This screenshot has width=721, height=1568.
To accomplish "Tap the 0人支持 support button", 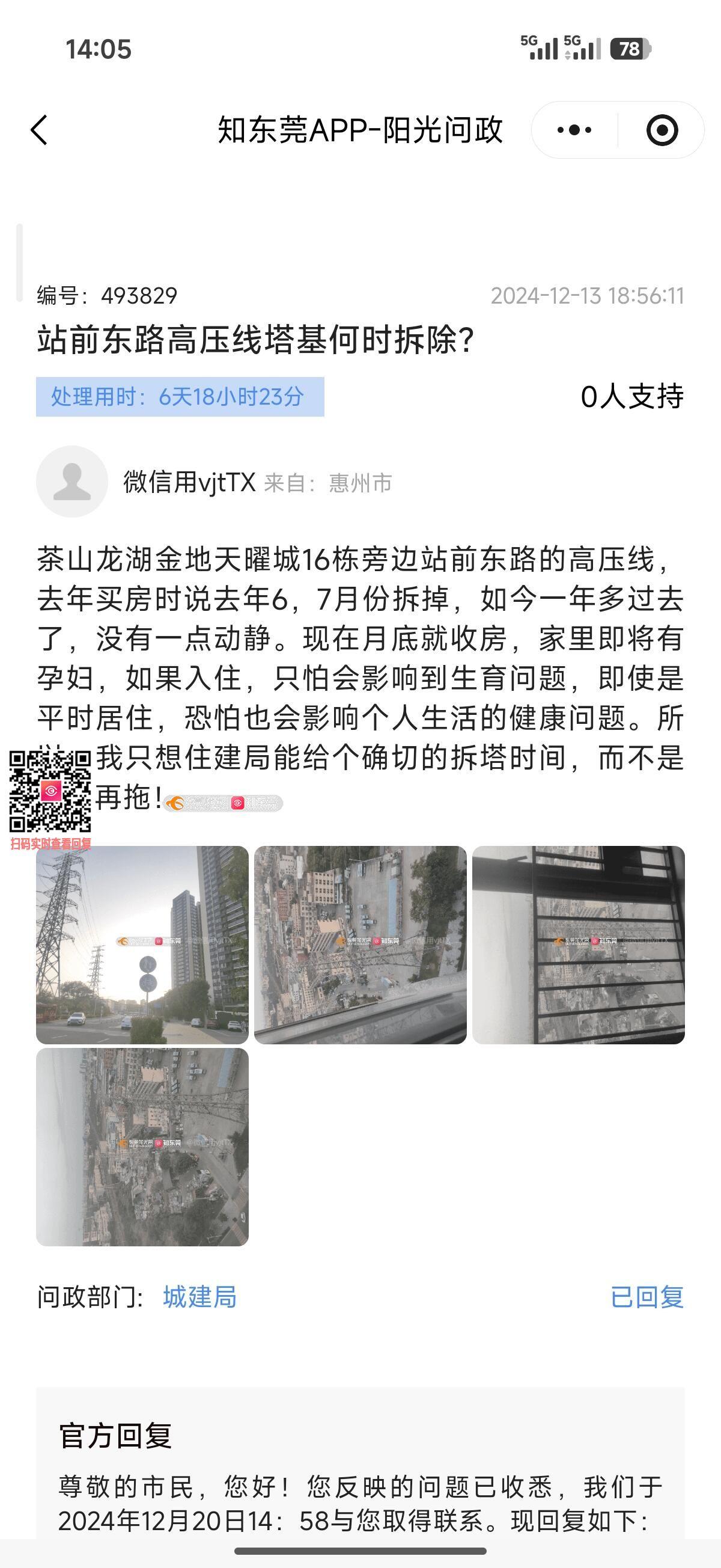I will coord(631,397).
